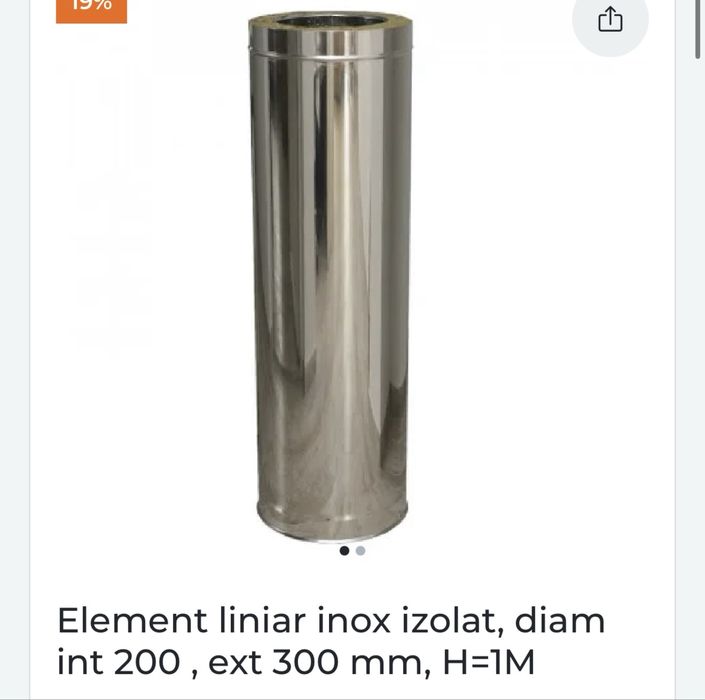The height and width of the screenshot is (700, 705).
Task: Switch to the second image indicator dot
Action: tap(361, 550)
